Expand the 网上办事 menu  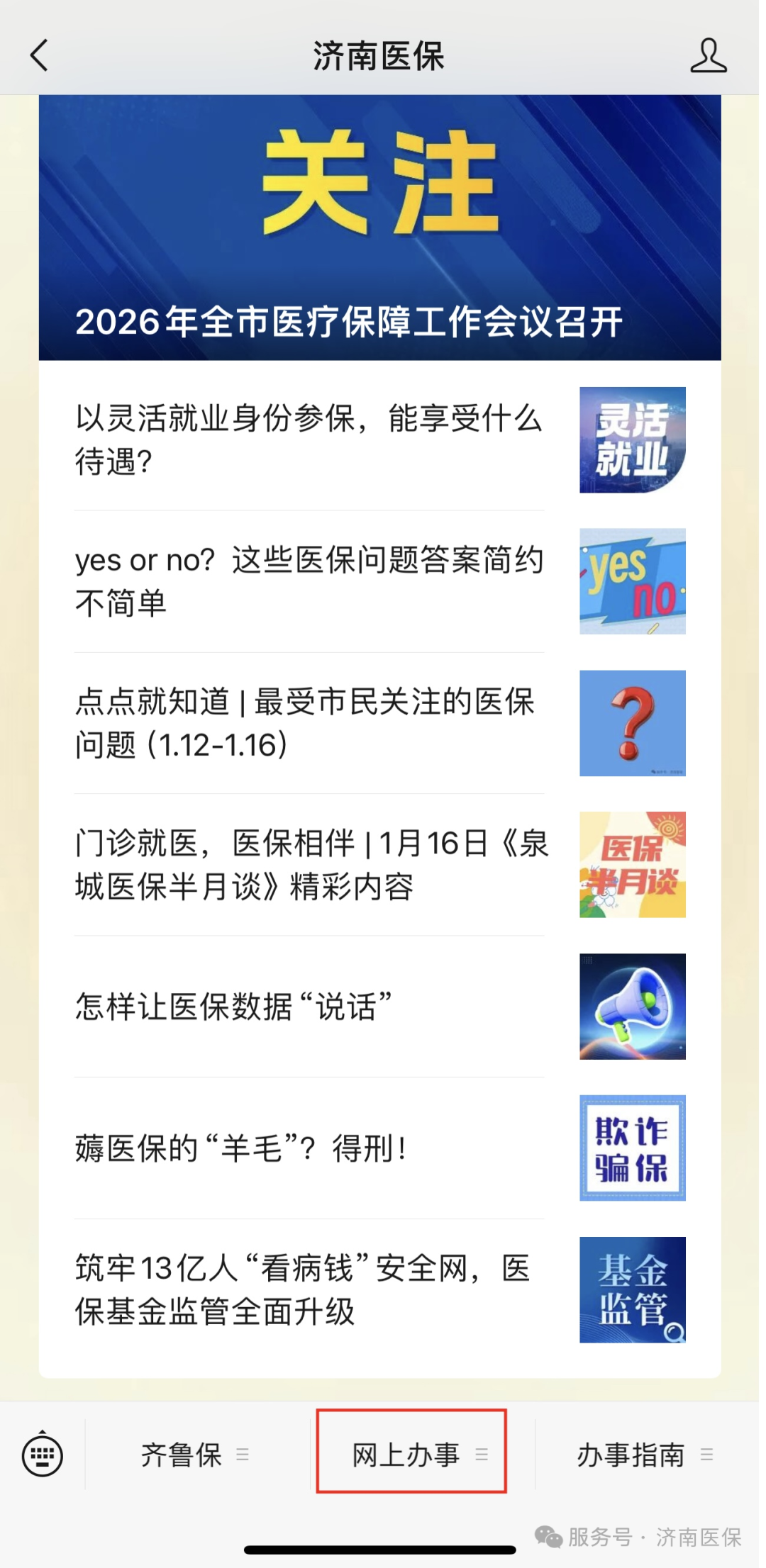[411, 1455]
